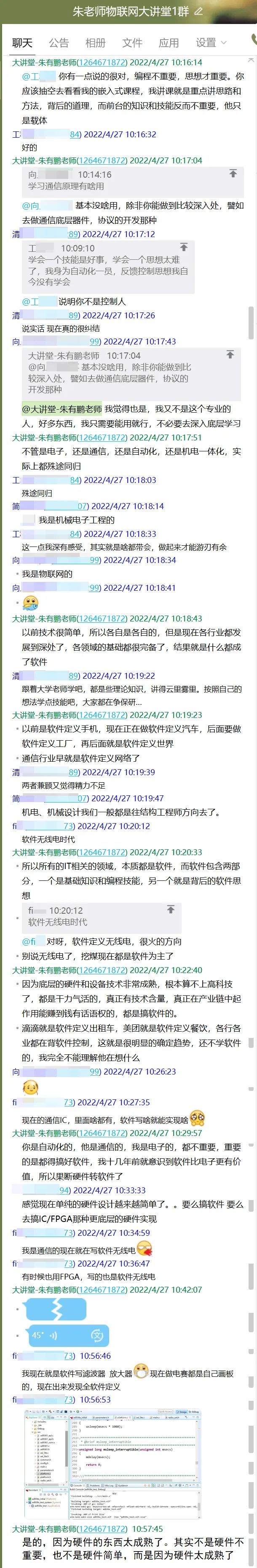Mention 大讲堂-朱有鹏老师 via highlighted @ tag
The width and height of the screenshot is (257, 1568).
pos(62,409)
